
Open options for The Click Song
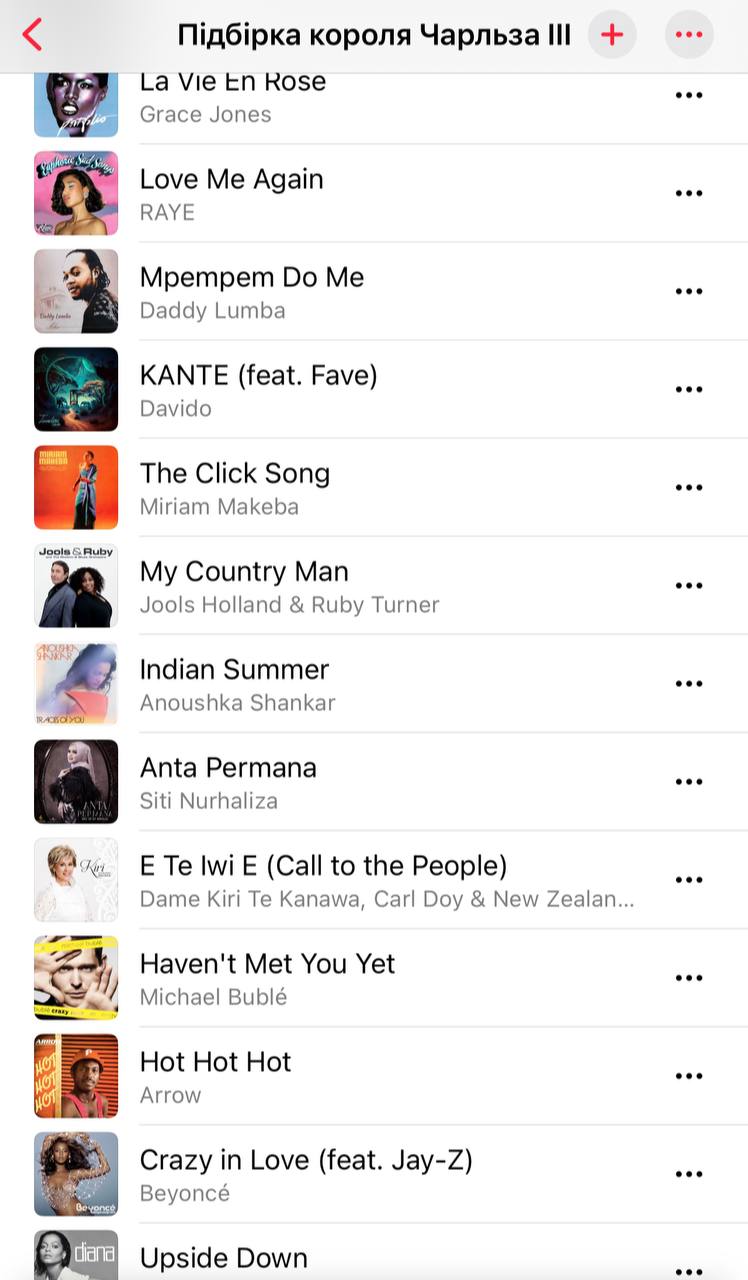689,487
